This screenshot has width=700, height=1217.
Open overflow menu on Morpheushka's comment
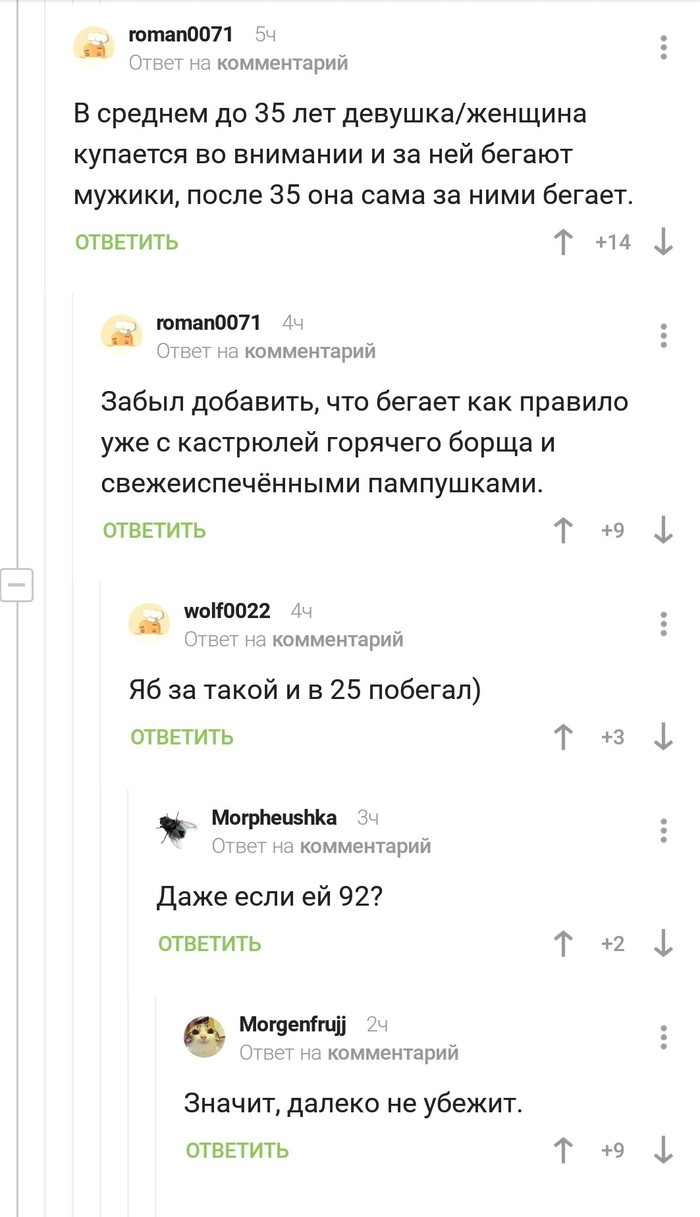tap(663, 831)
